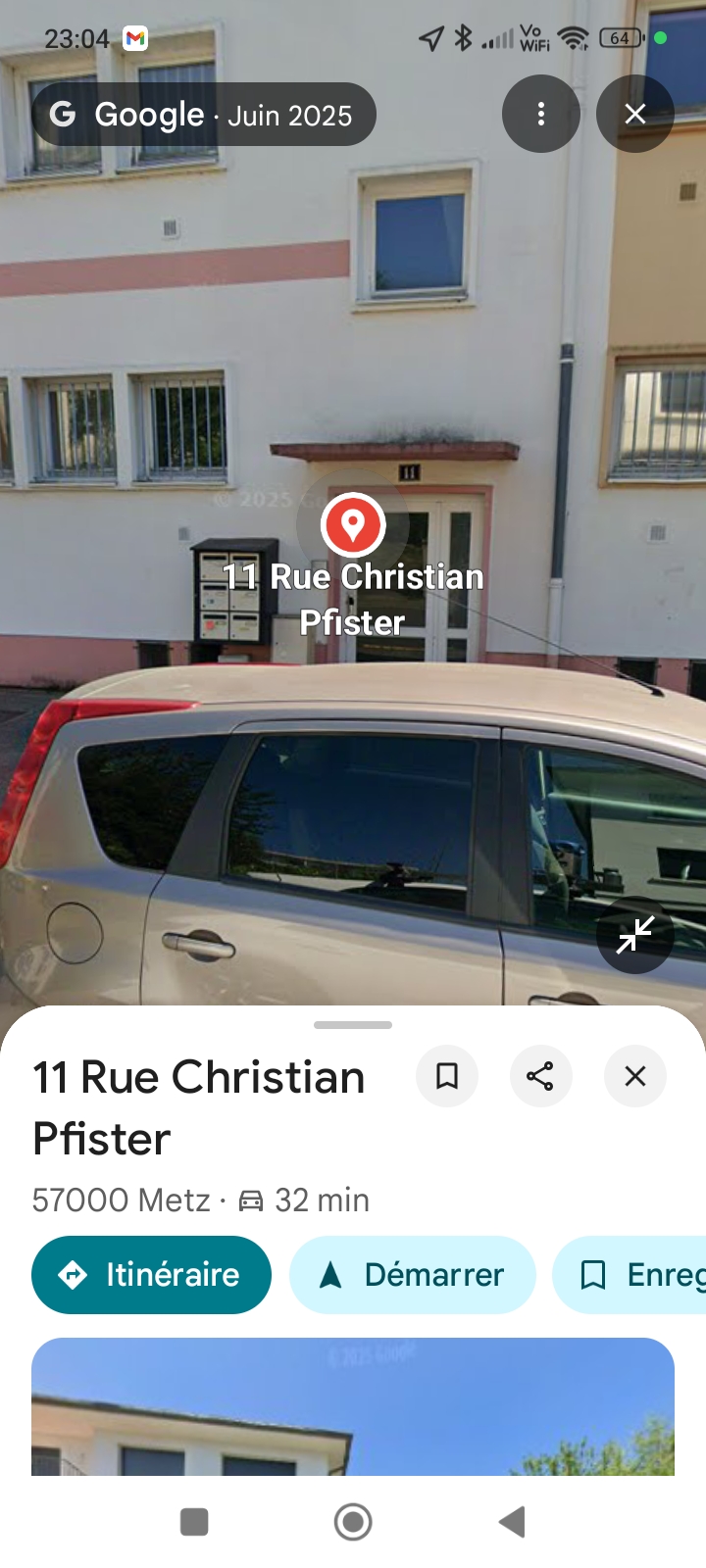Open the Street View overflow menu

point(540,114)
